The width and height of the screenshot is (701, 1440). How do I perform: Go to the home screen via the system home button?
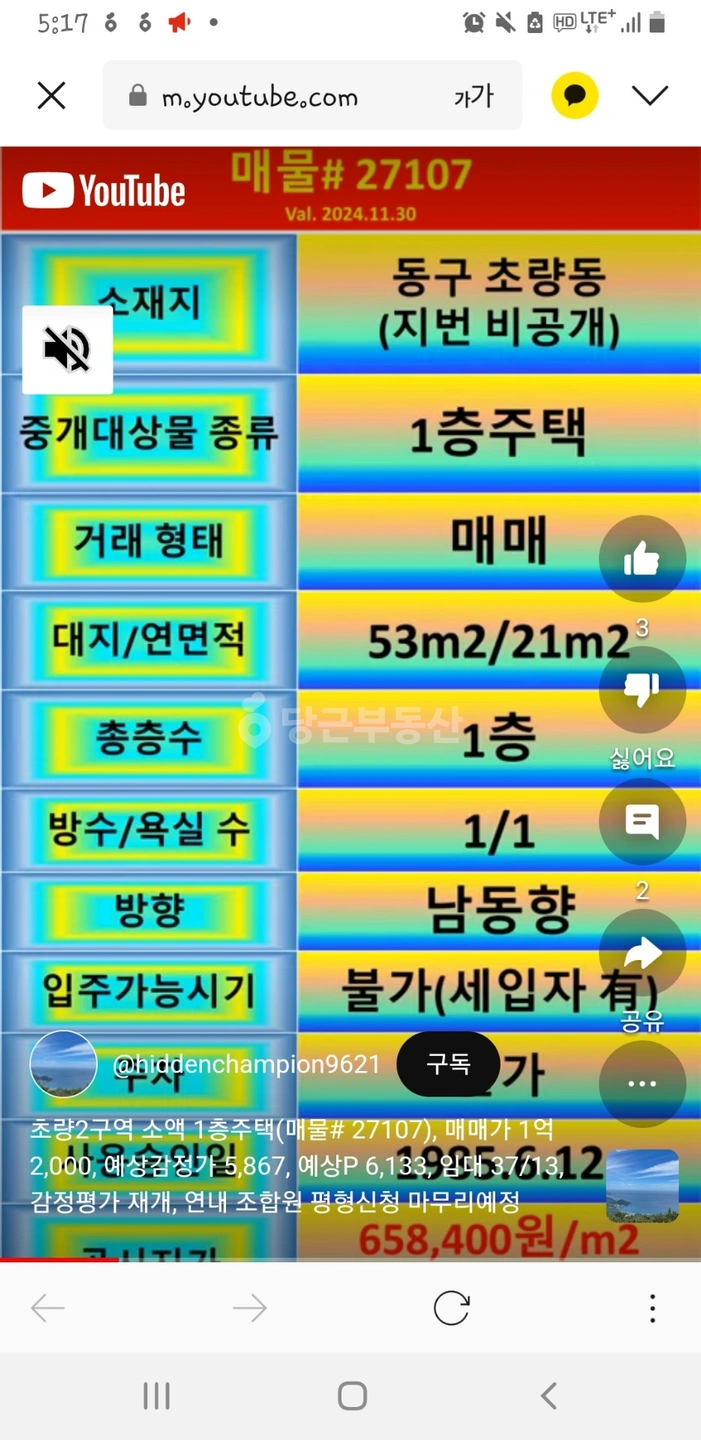click(x=352, y=1396)
